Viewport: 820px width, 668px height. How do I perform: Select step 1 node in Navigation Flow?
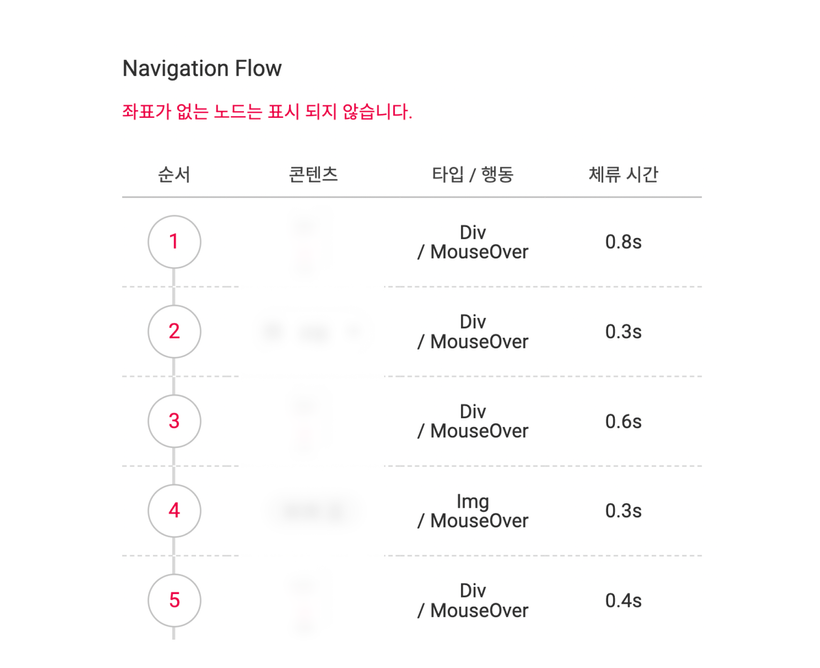pos(174,242)
